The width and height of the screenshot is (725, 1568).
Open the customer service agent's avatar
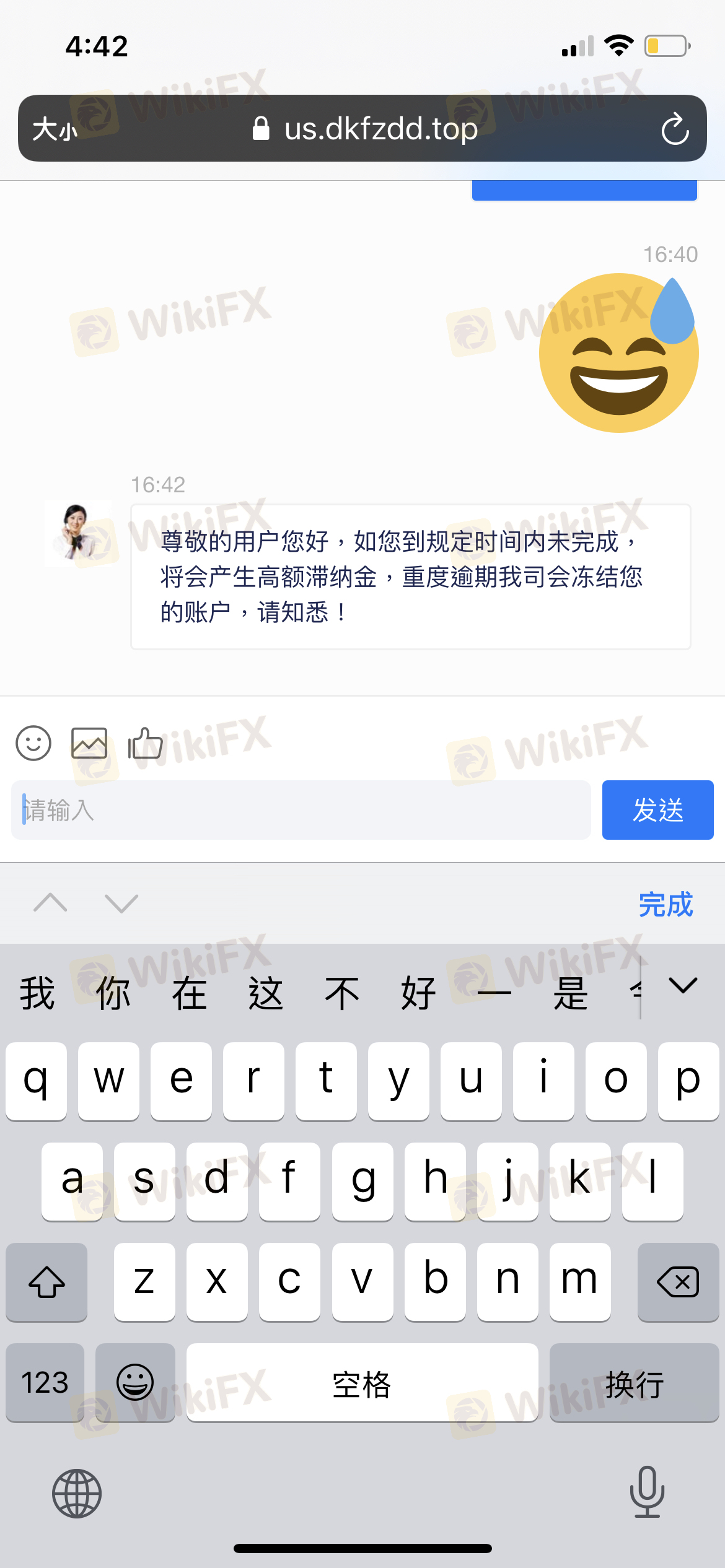78,533
